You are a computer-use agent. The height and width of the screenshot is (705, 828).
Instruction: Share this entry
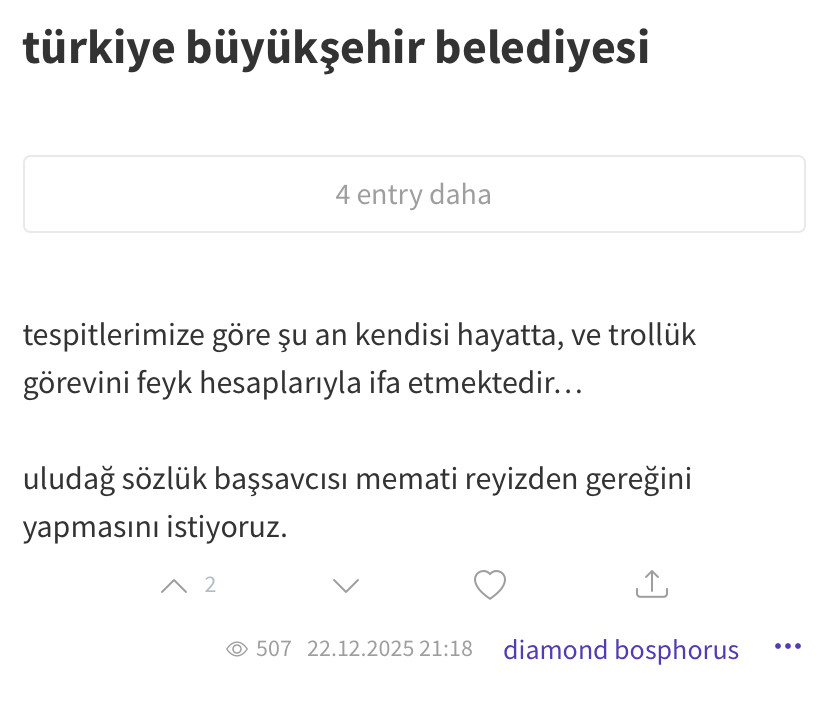651,584
